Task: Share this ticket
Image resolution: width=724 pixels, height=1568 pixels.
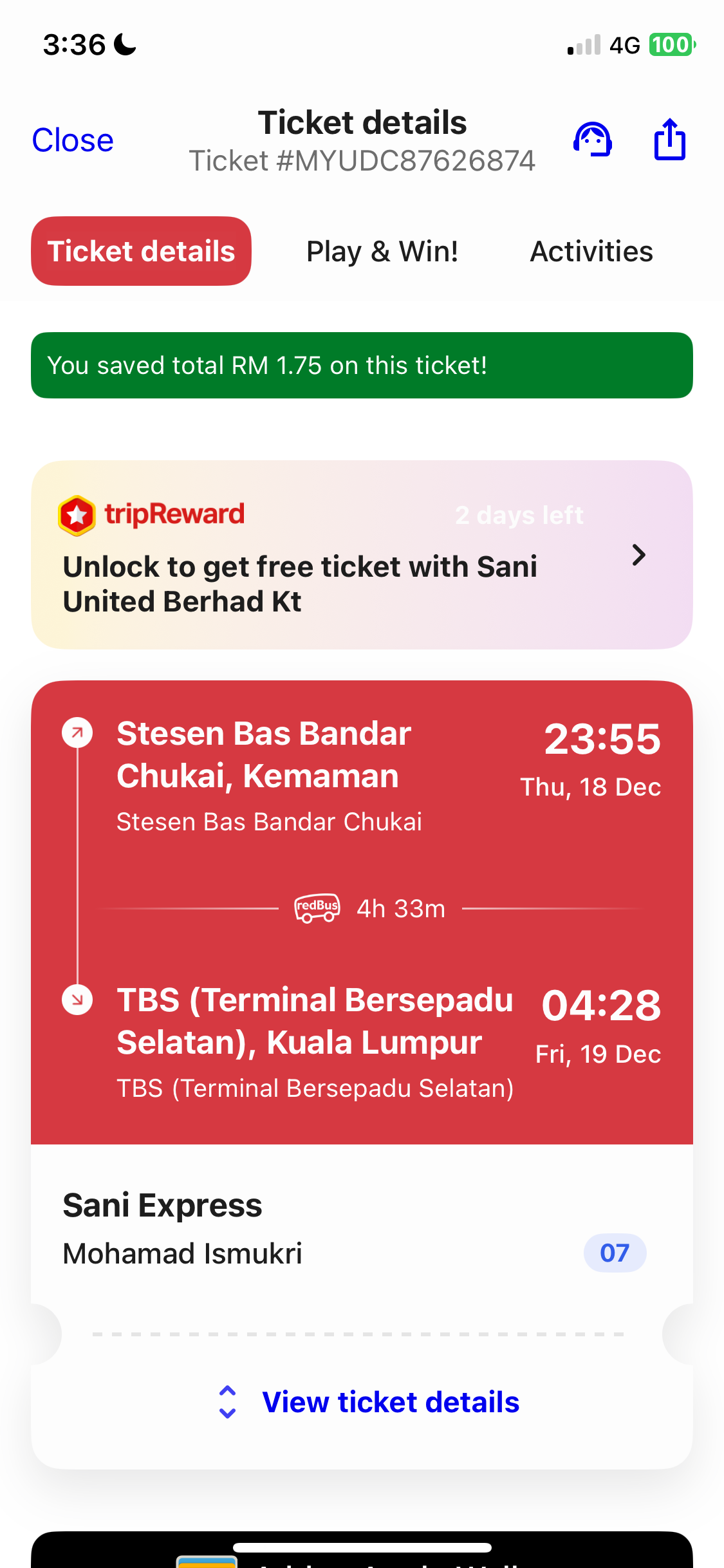Action: (669, 140)
